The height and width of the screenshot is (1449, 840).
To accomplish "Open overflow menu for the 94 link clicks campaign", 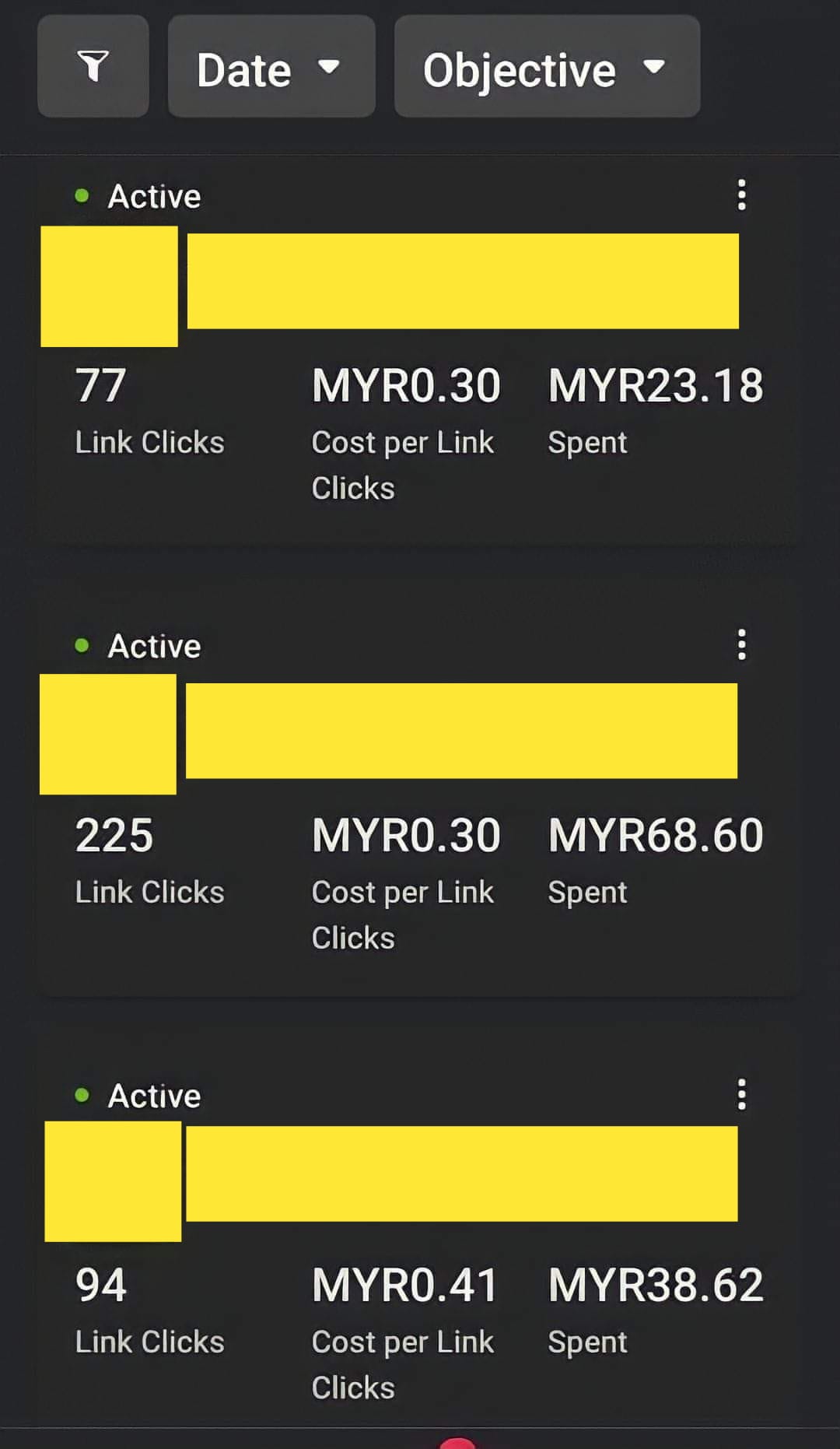I will pos(741,1094).
